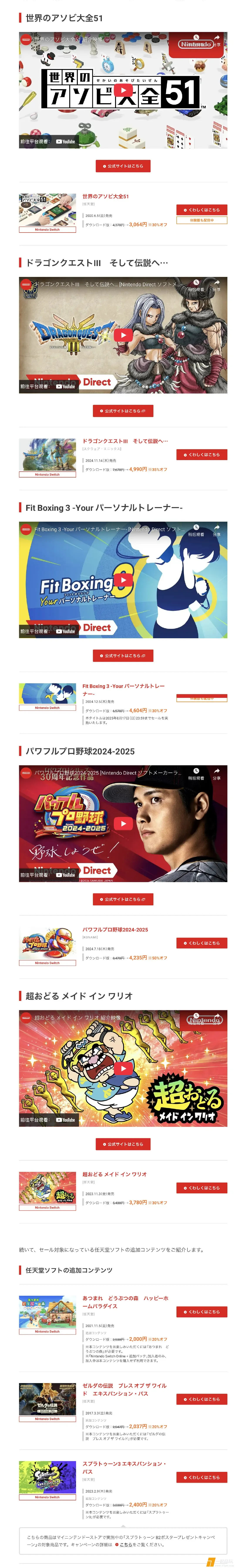The height and width of the screenshot is (1568, 235).
Task: Play the パワフルプロ野球2024-2025 video
Action: (123, 824)
